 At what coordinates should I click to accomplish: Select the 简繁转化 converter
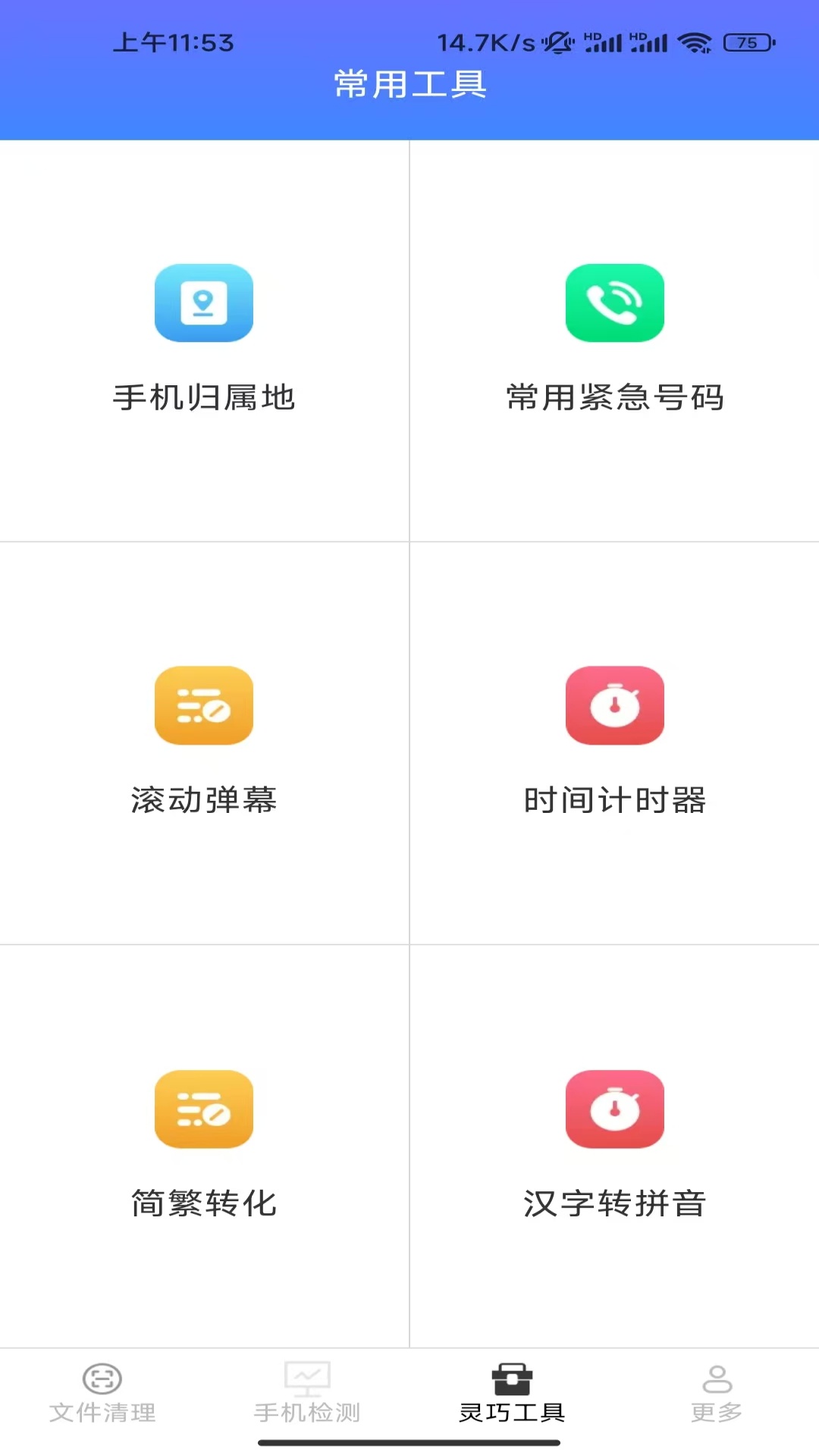(x=204, y=1146)
